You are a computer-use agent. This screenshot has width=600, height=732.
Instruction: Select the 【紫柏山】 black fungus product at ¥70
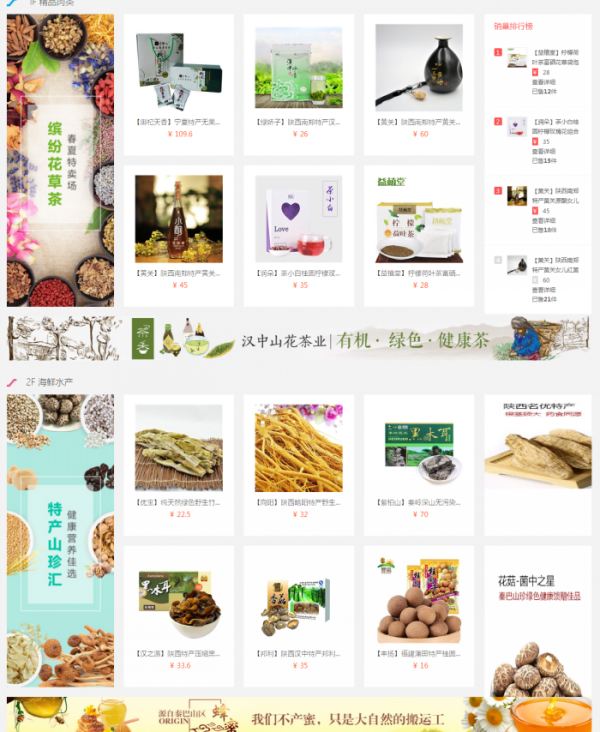(x=418, y=455)
